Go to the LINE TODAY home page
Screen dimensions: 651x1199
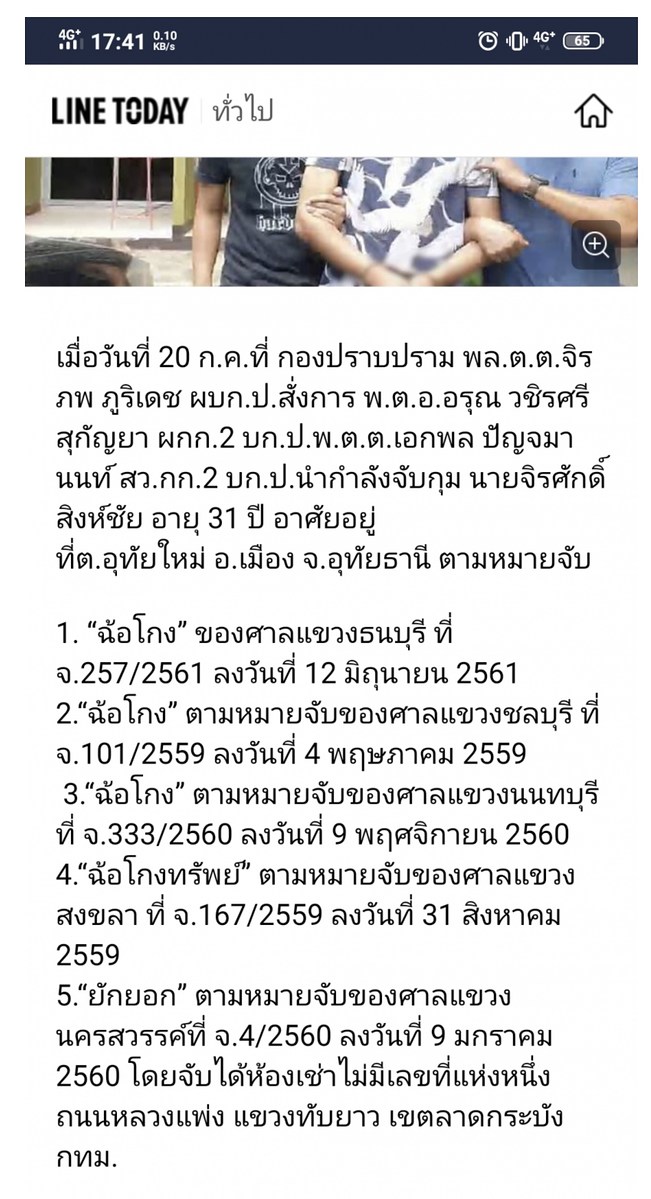tap(593, 111)
